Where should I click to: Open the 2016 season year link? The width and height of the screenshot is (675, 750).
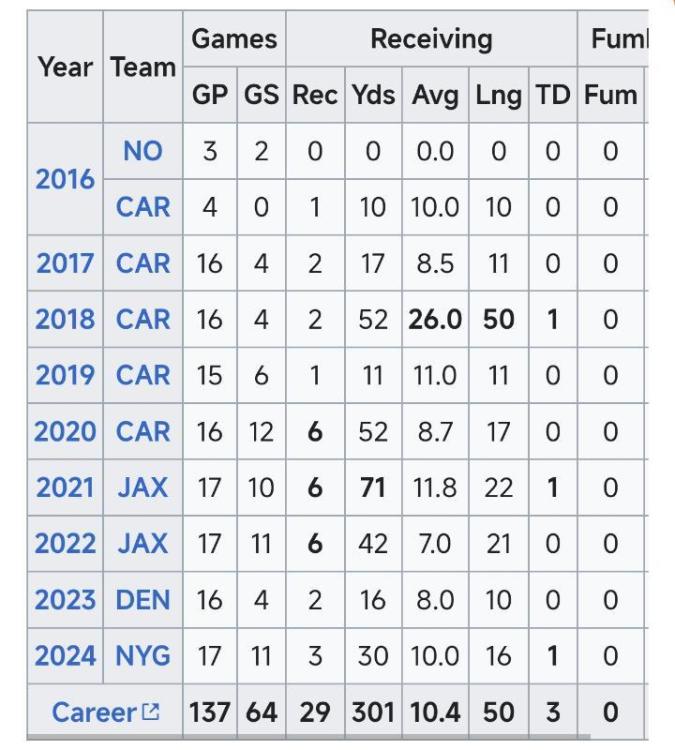65,179
